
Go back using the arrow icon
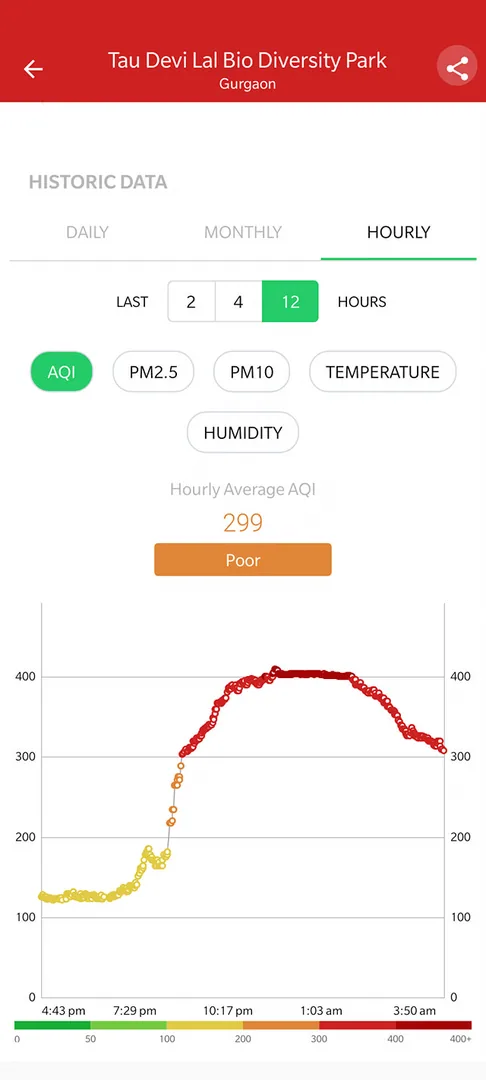[33, 69]
